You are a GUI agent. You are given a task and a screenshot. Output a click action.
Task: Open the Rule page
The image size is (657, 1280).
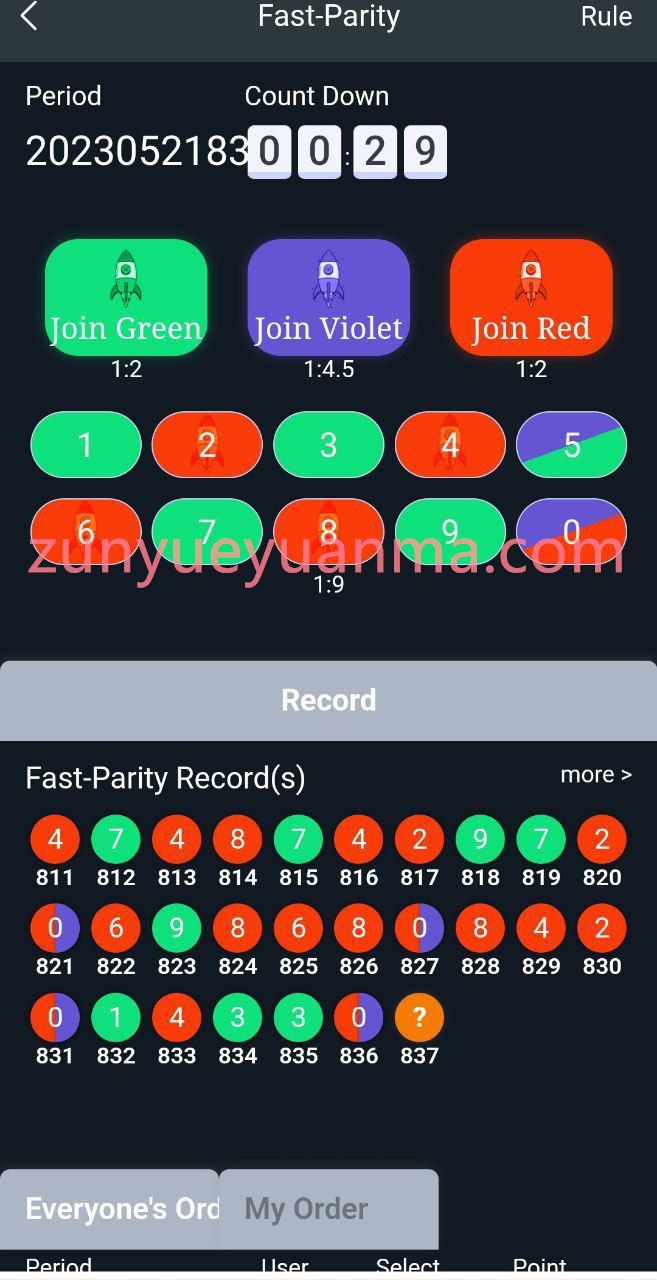606,17
